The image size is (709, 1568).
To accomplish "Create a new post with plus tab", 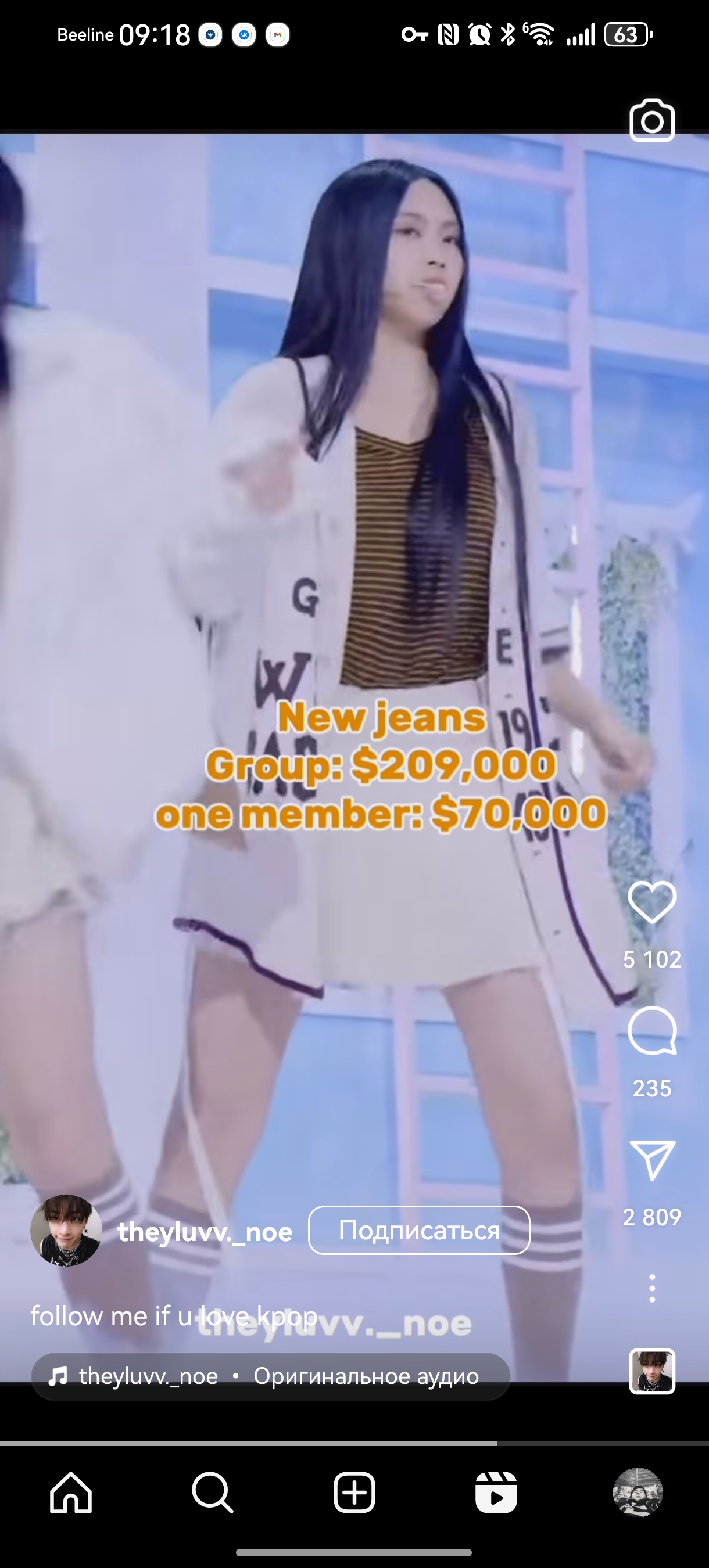I will (x=354, y=1493).
